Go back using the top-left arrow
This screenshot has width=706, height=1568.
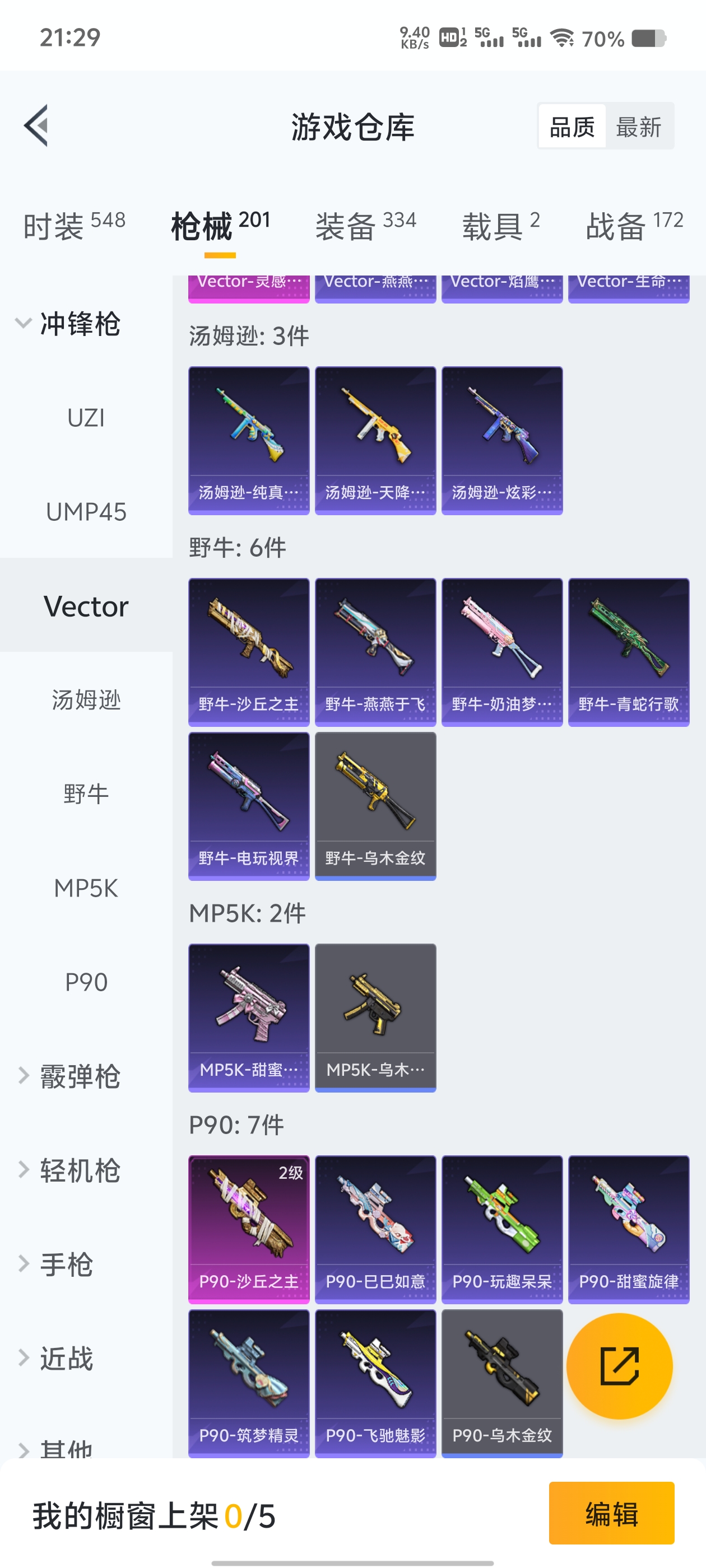coord(36,126)
